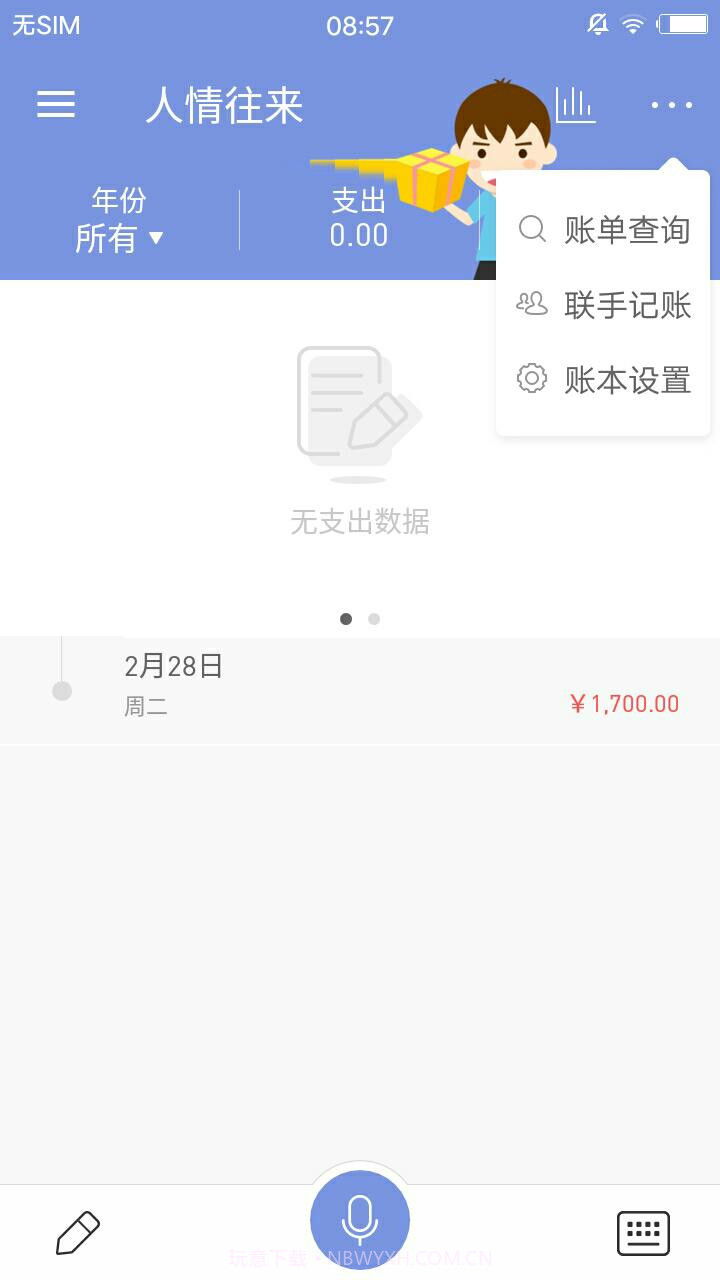
Task: Select the first pagination dot
Action: tap(346, 619)
